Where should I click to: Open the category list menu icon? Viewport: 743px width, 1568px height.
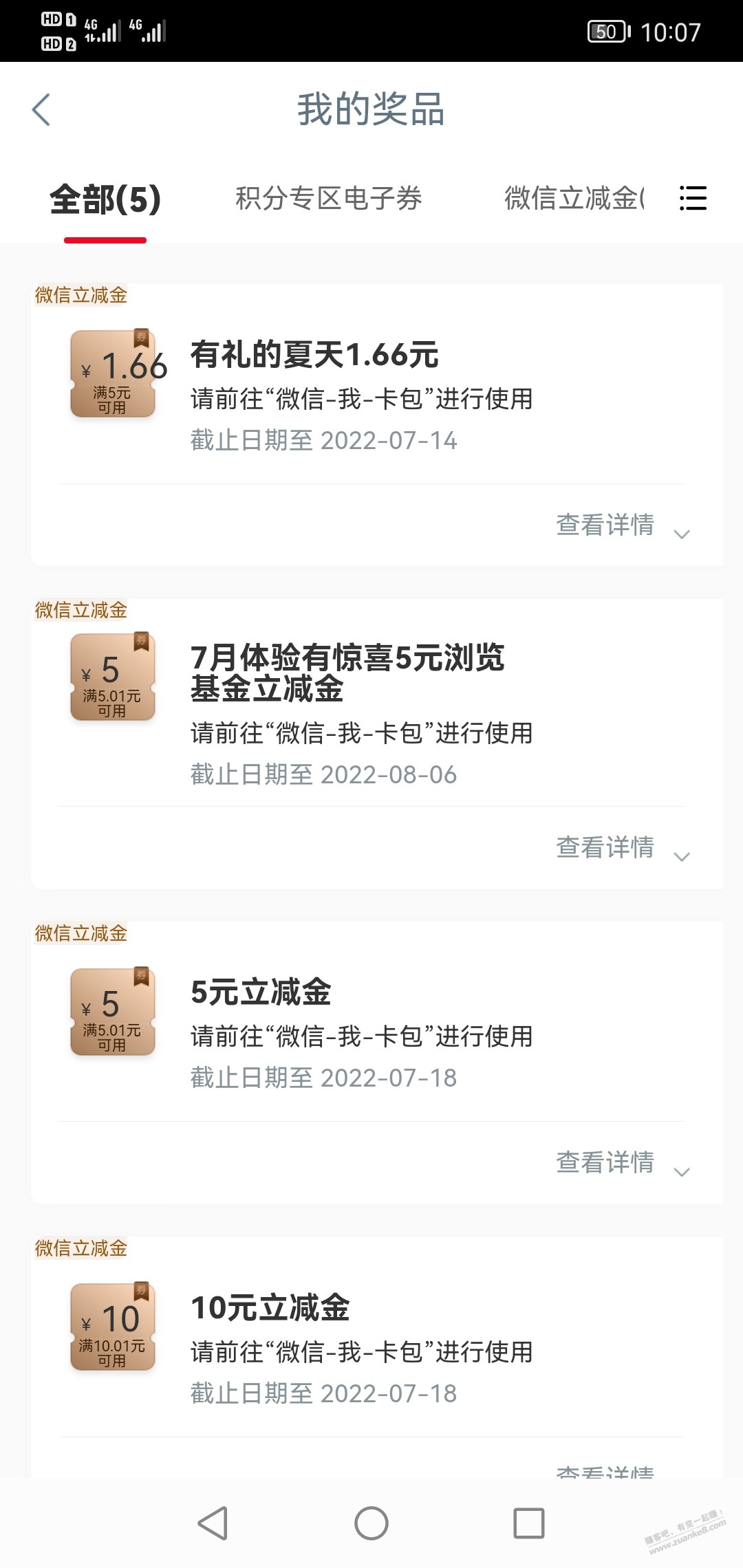[693, 198]
